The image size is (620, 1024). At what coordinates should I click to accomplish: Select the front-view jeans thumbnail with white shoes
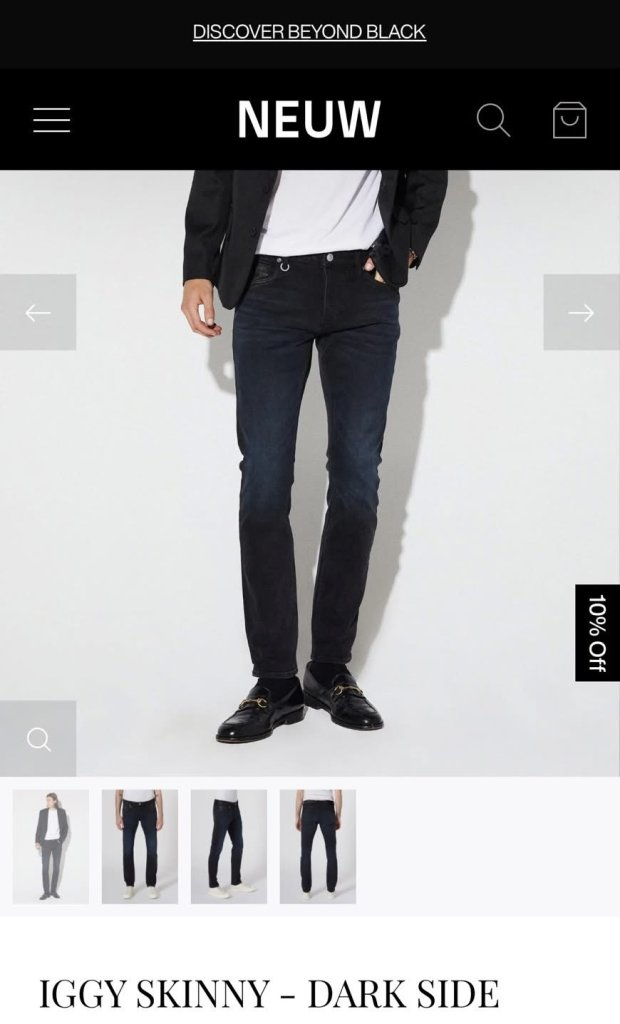[140, 846]
